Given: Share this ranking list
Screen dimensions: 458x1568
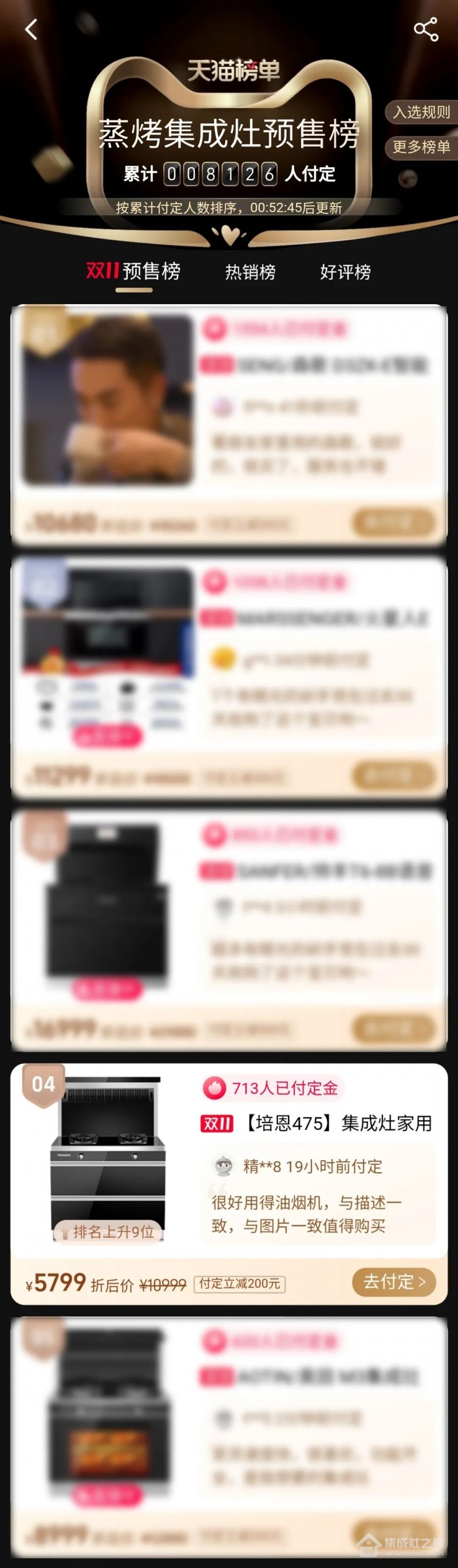Looking at the screenshot, I should coord(425,29).
